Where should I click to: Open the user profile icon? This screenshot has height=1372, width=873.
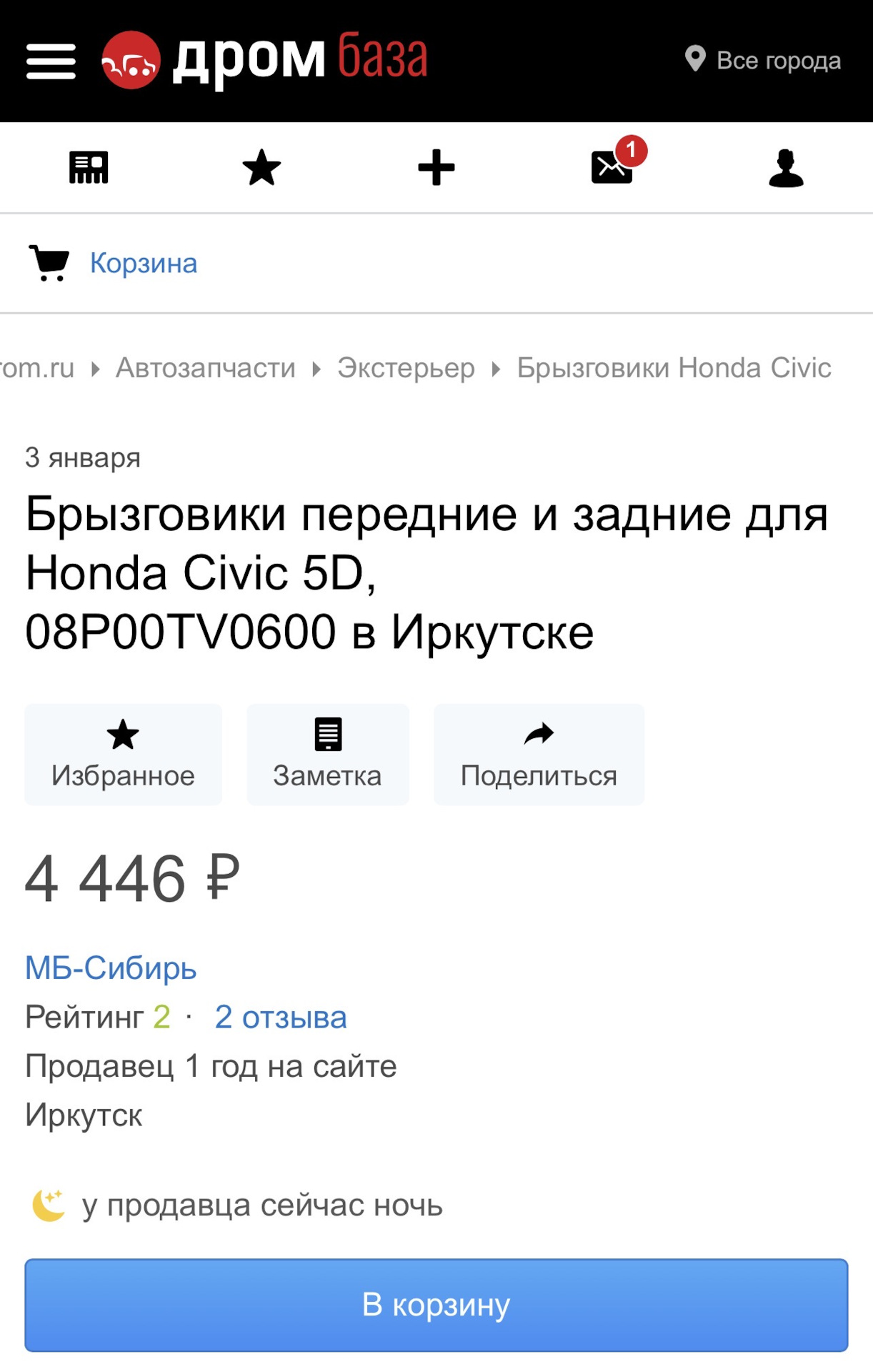786,168
